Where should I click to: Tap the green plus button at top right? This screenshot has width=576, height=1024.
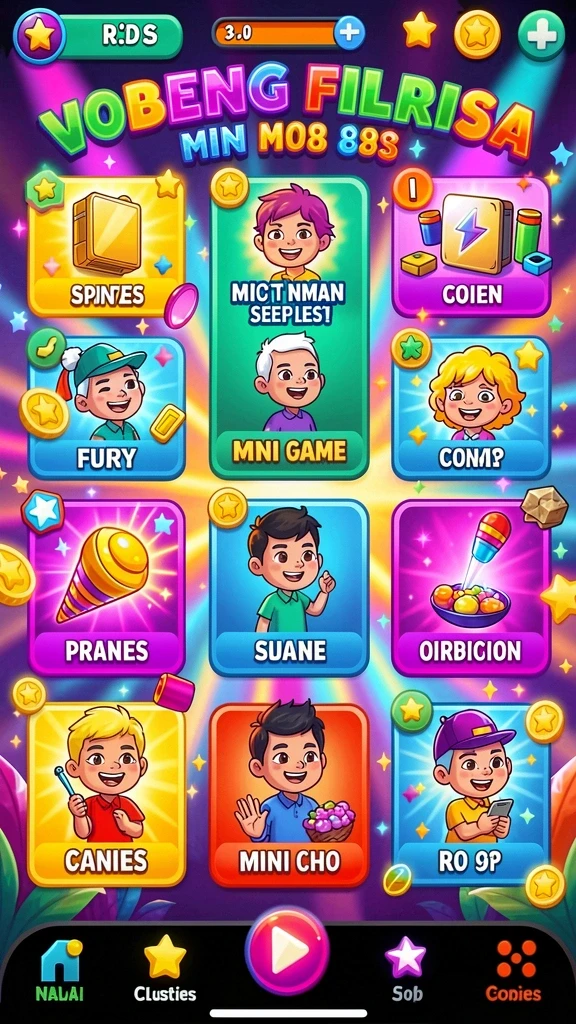tap(541, 34)
